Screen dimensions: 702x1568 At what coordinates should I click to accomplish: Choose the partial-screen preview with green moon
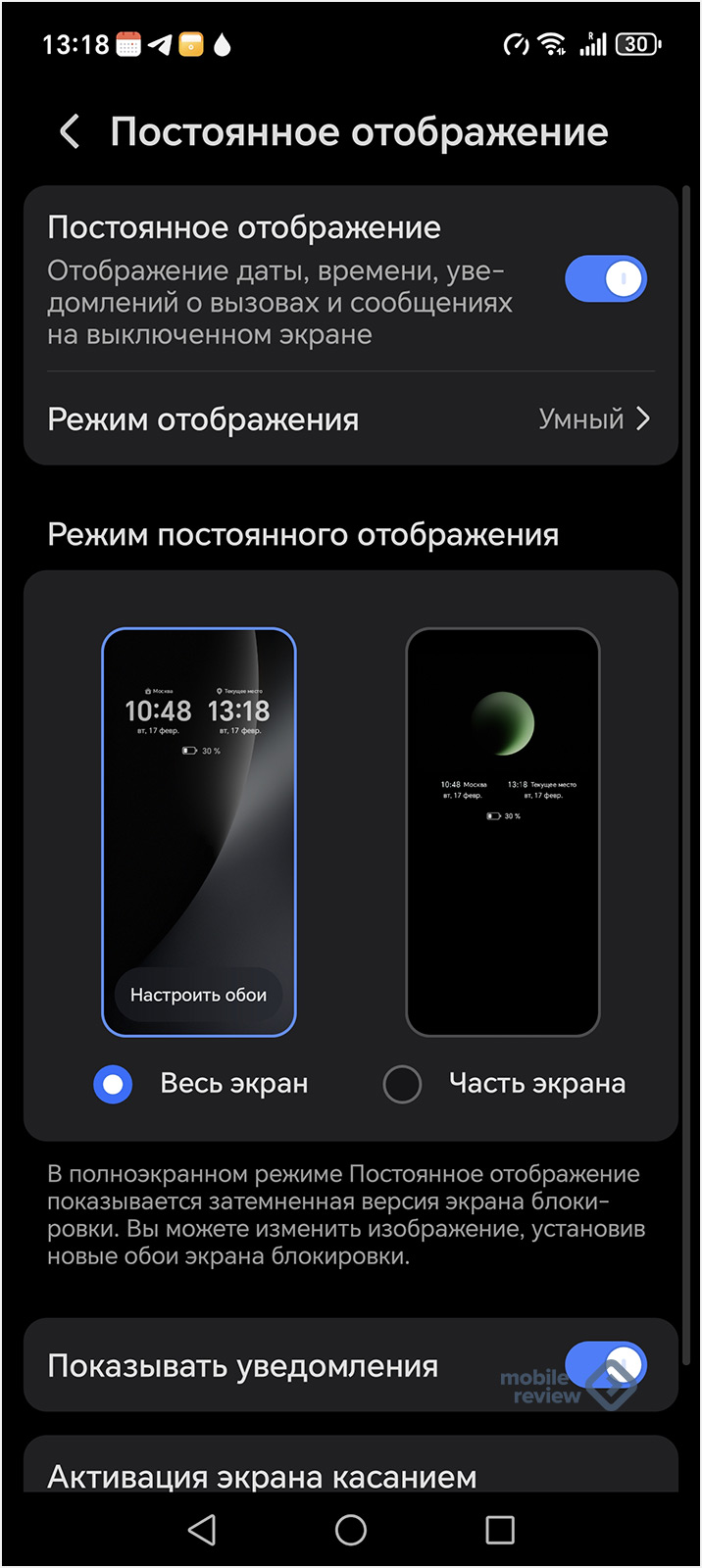tap(502, 831)
